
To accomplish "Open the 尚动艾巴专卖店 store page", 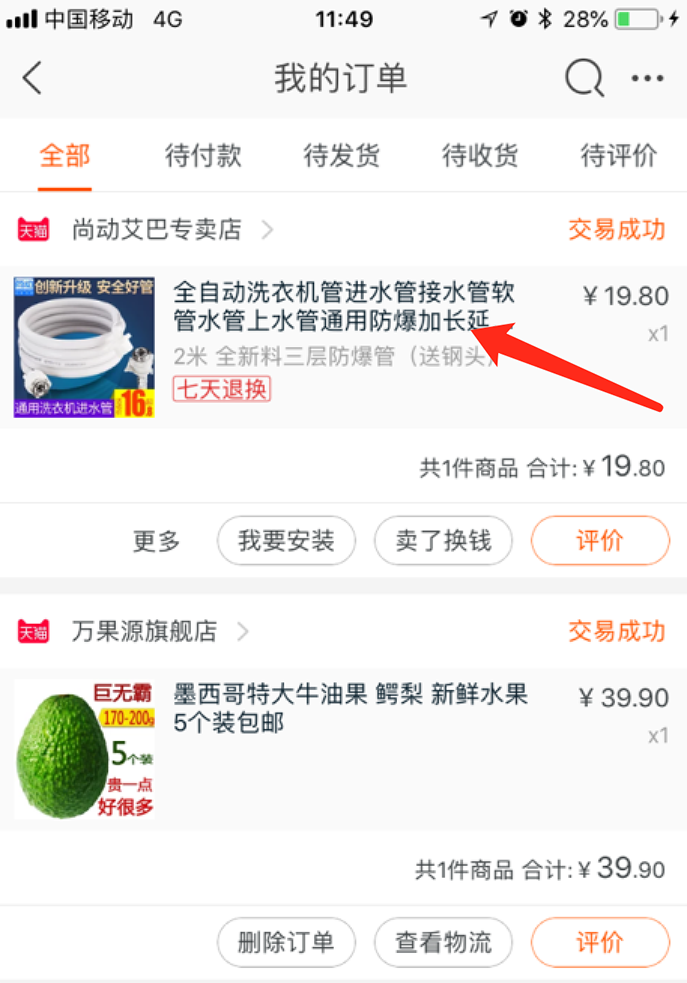I will (x=157, y=230).
